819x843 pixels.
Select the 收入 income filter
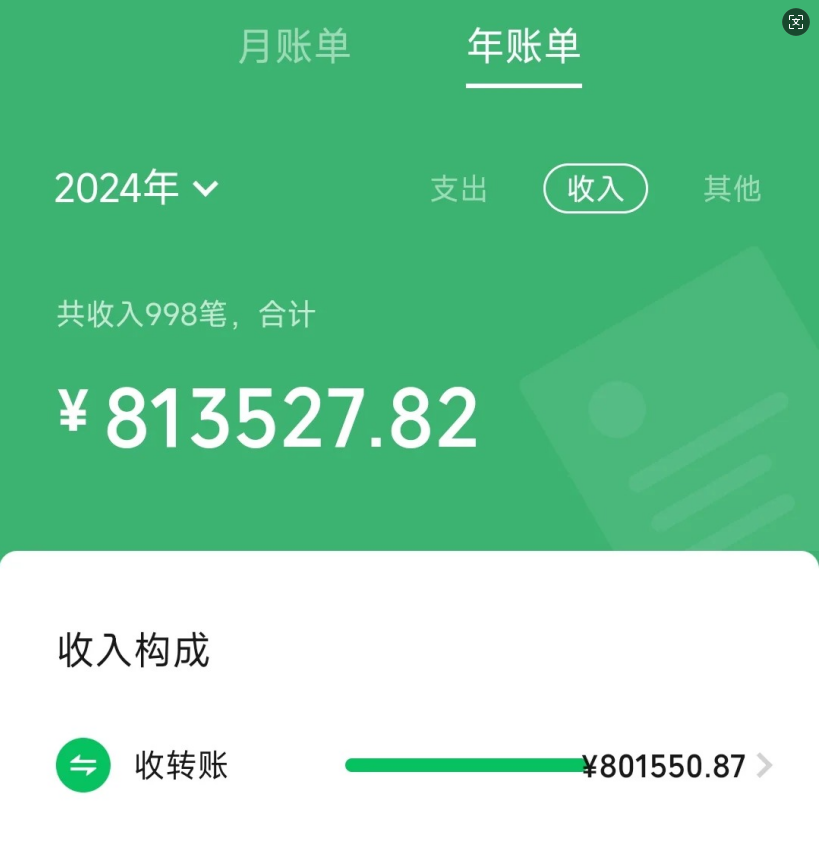click(x=595, y=188)
